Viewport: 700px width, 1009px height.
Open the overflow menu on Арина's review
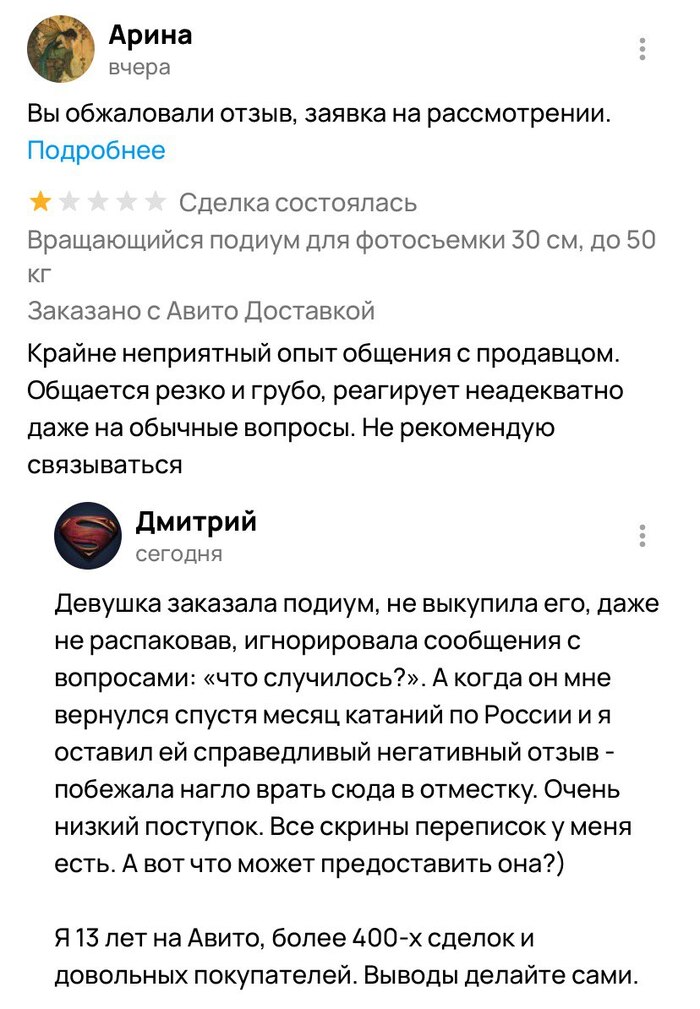tap(642, 49)
